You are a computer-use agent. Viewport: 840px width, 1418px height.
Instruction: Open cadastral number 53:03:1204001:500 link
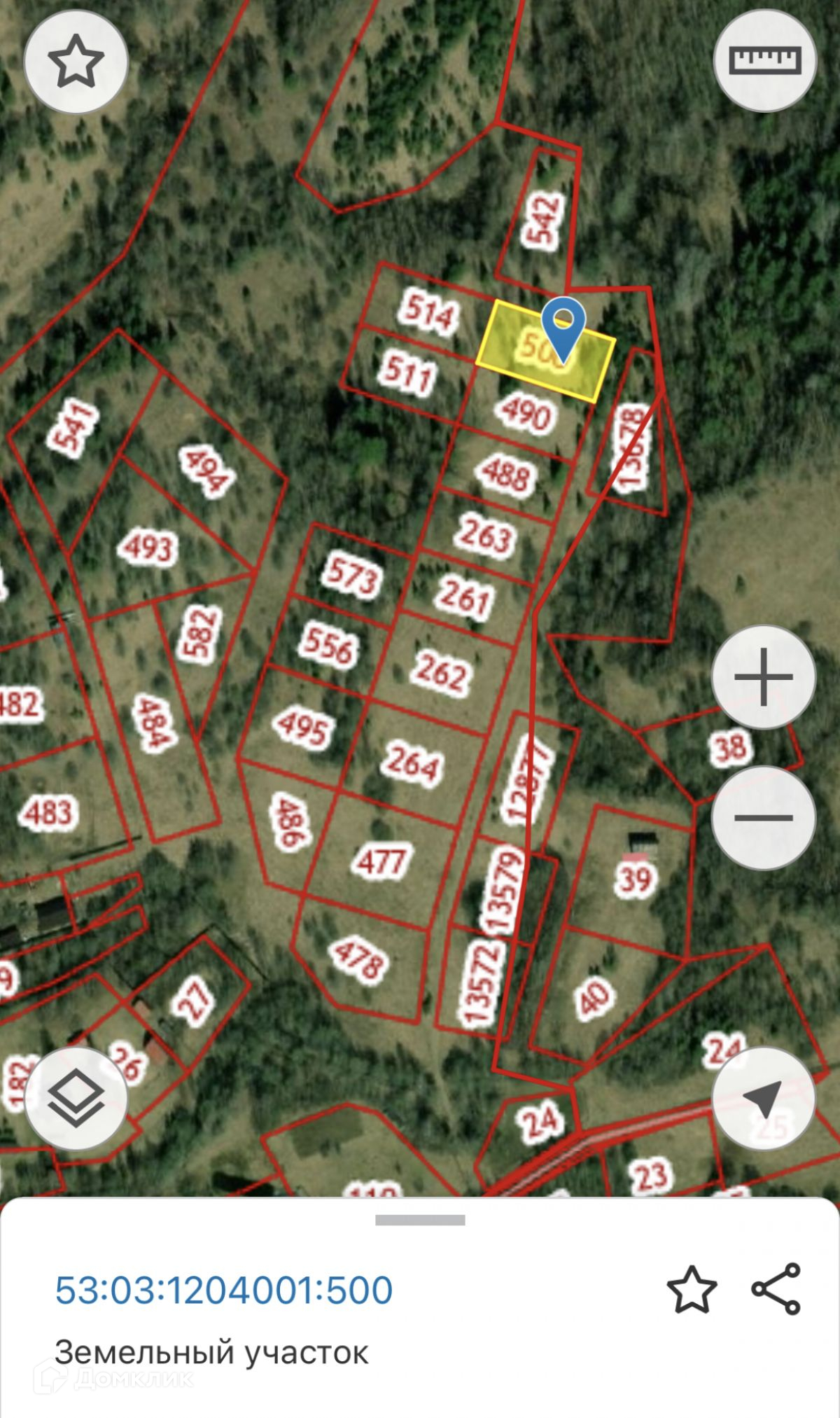[224, 1290]
